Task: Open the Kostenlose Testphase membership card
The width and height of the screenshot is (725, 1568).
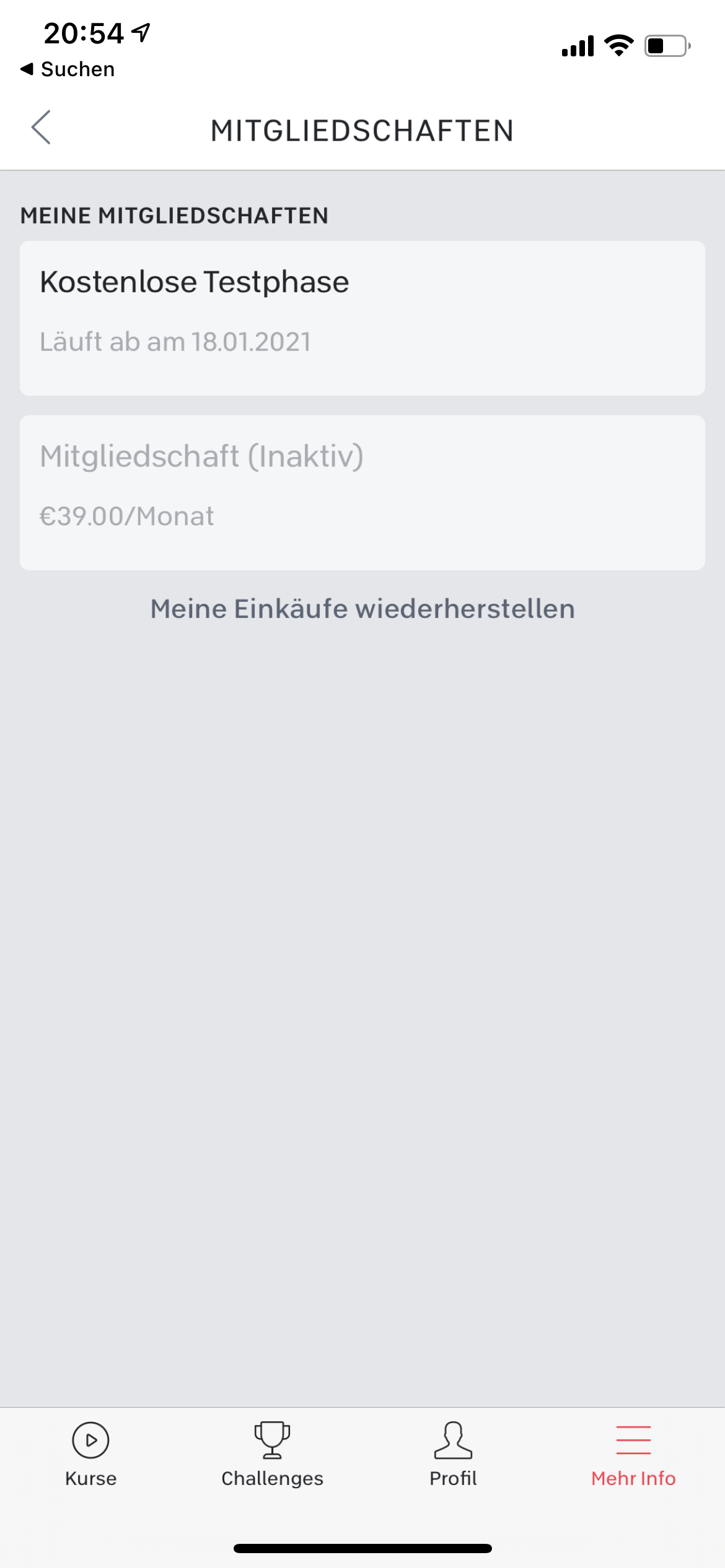Action: tap(362, 318)
